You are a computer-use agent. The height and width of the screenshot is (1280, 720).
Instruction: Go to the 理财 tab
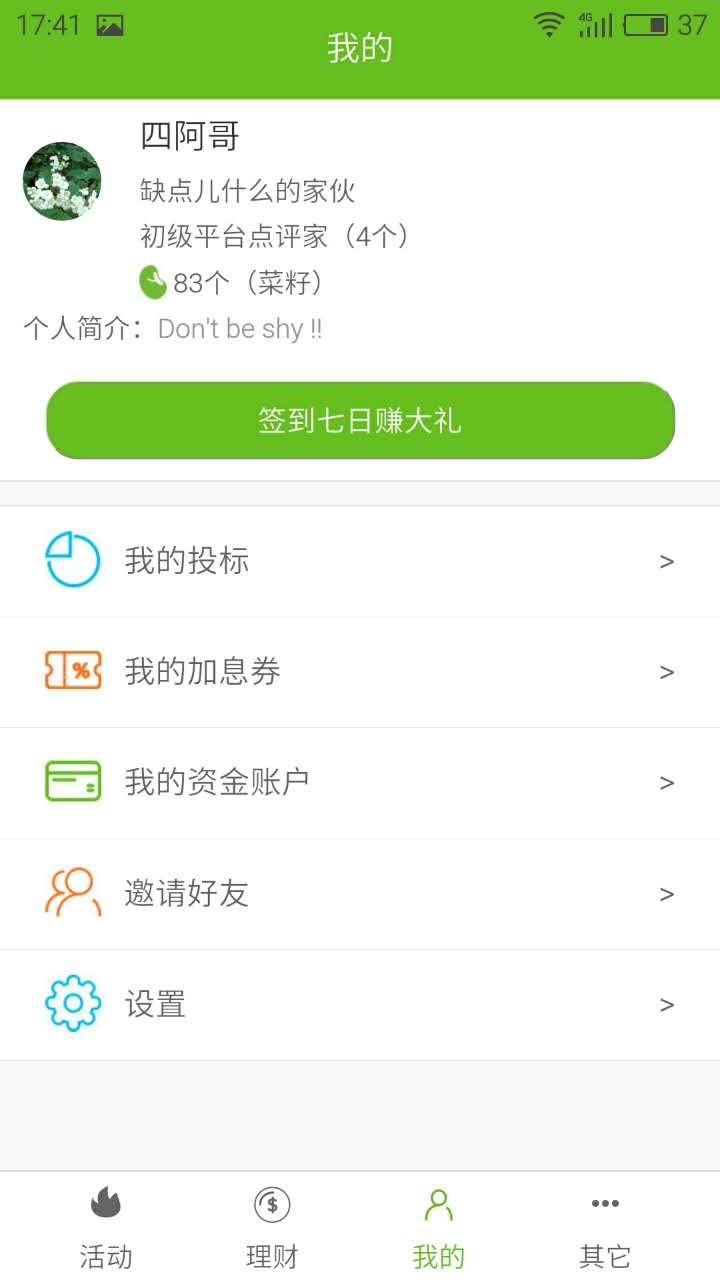(x=272, y=1227)
